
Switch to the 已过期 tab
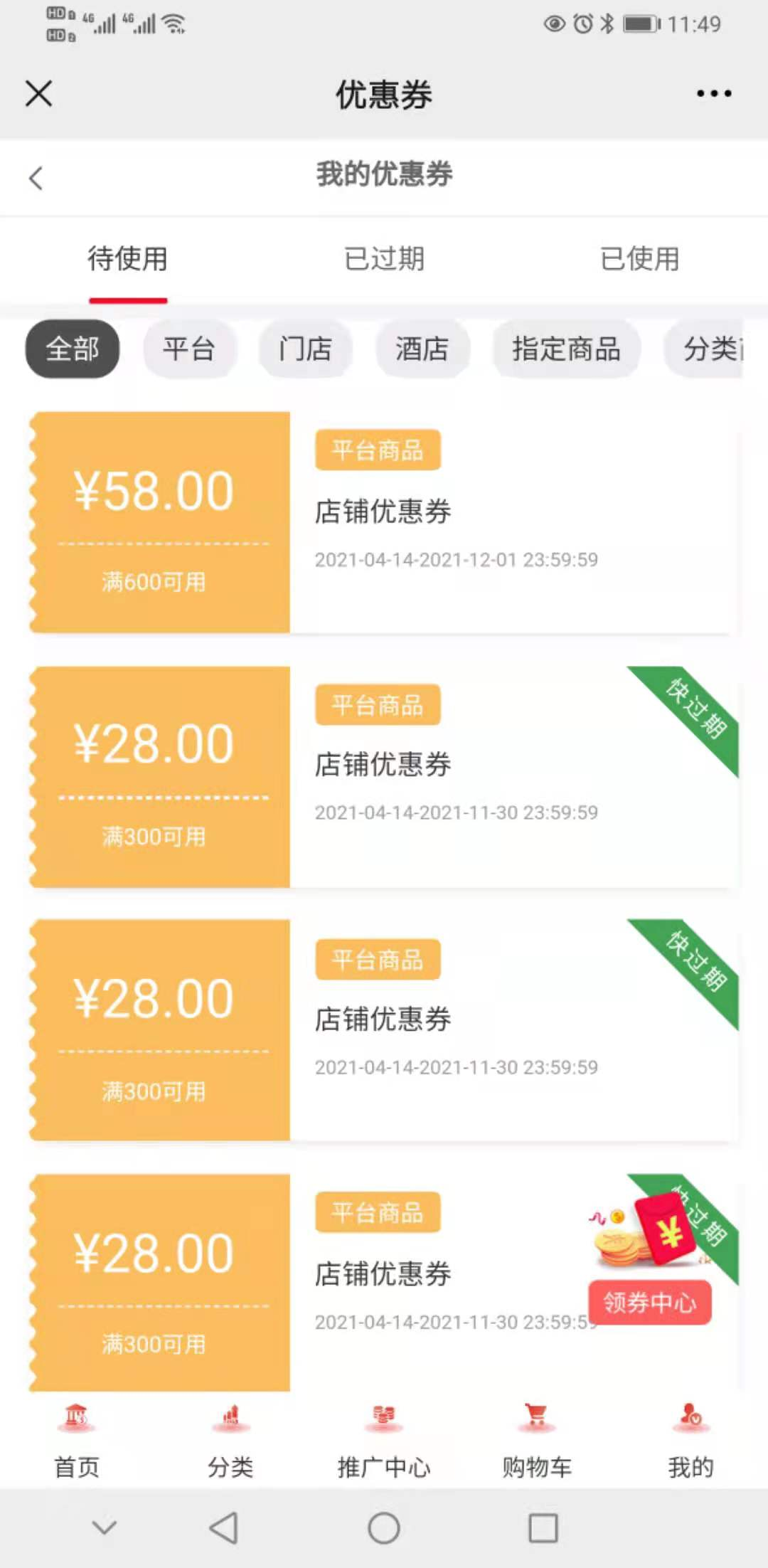(384, 259)
